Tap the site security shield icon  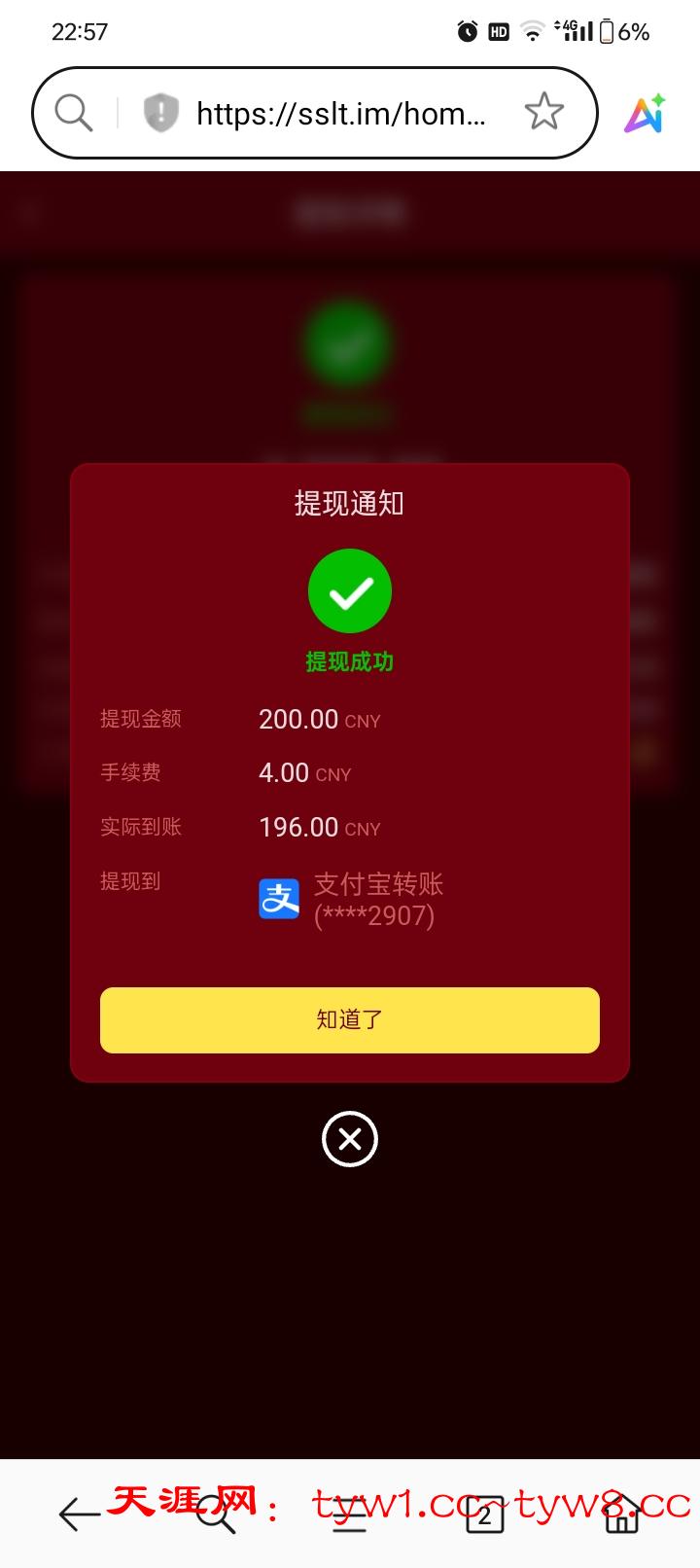(x=158, y=112)
